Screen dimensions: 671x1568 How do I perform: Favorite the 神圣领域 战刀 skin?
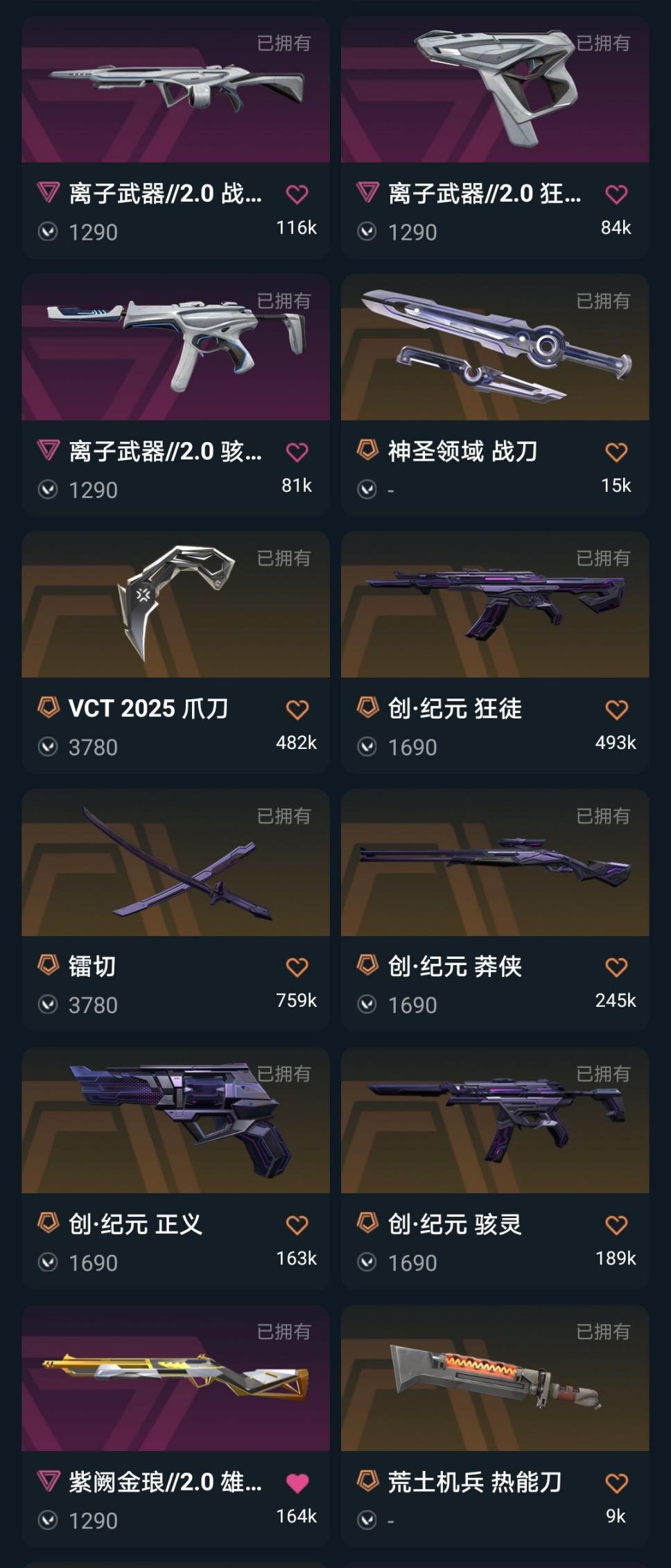coord(616,452)
